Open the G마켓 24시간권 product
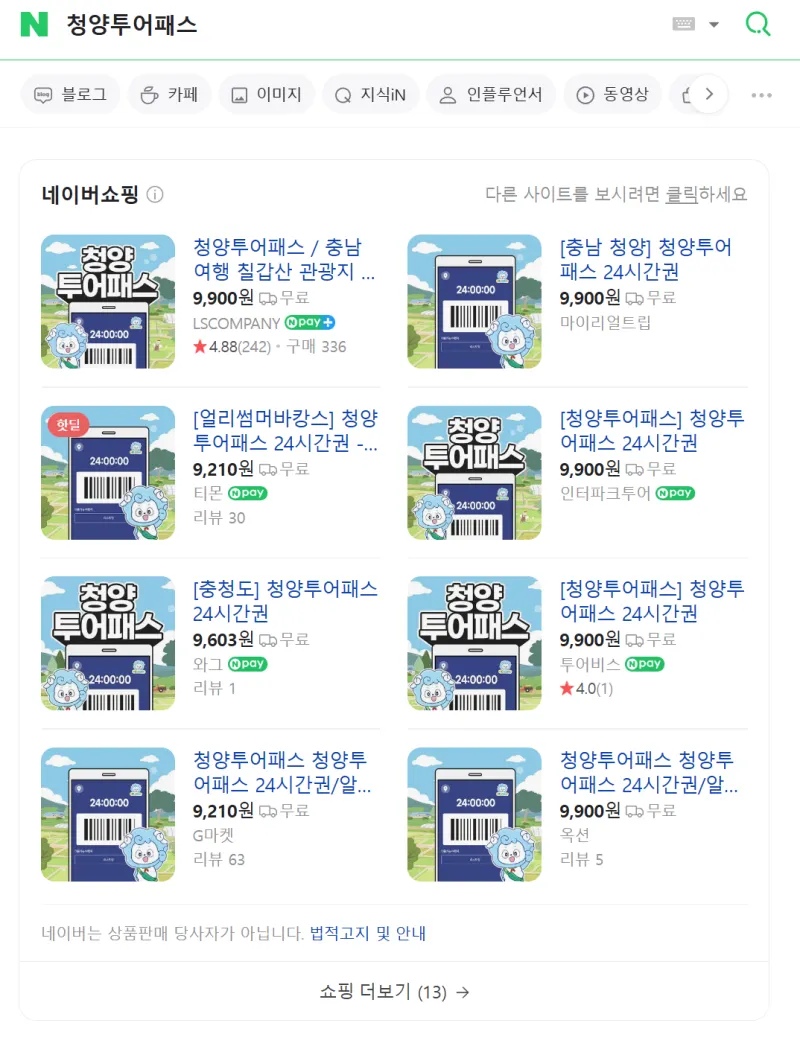This screenshot has height=1055, width=800. coord(284,772)
